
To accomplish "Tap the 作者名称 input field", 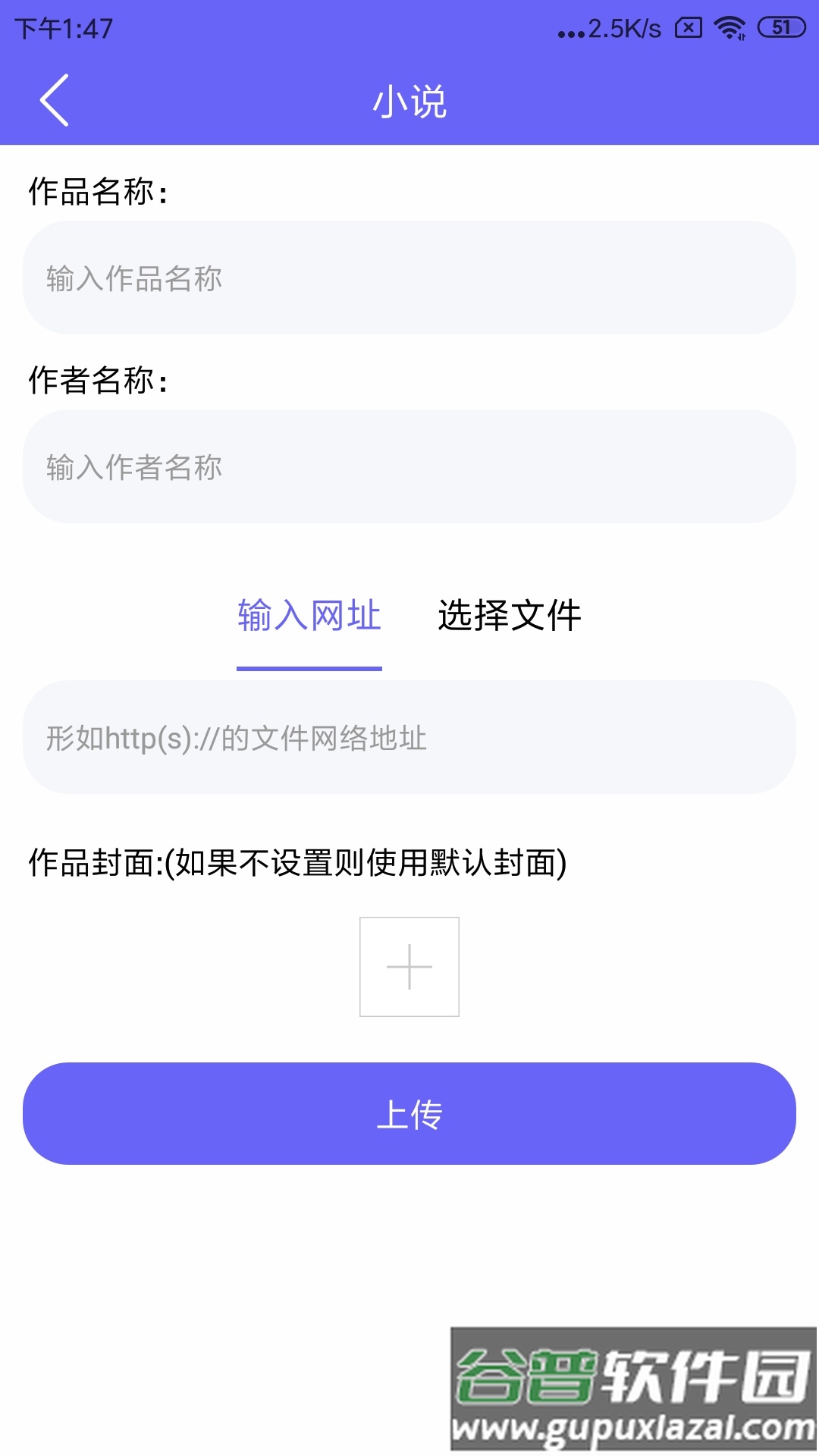I will click(409, 468).
